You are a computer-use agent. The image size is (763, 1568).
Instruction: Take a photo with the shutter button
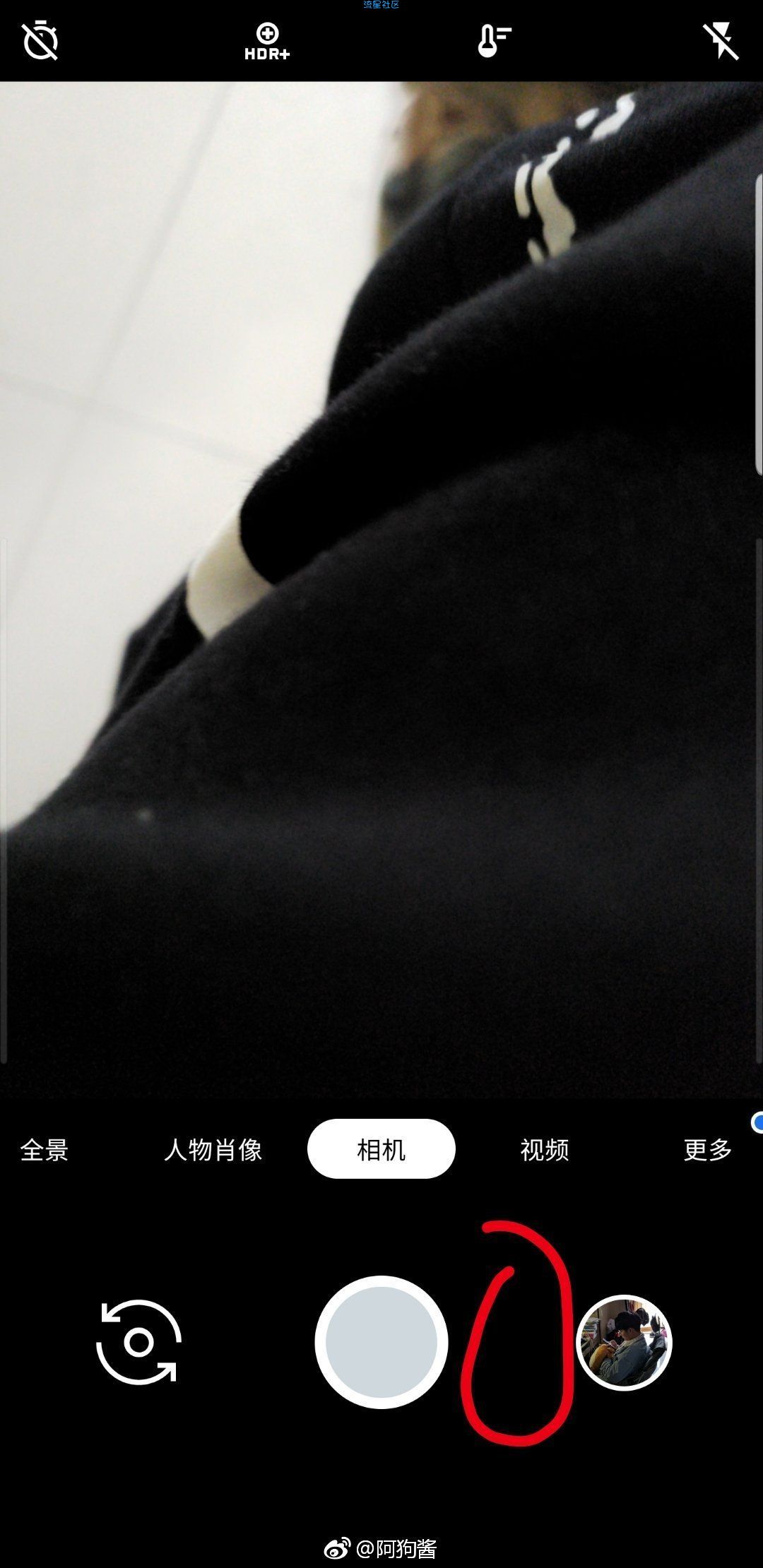click(381, 1342)
